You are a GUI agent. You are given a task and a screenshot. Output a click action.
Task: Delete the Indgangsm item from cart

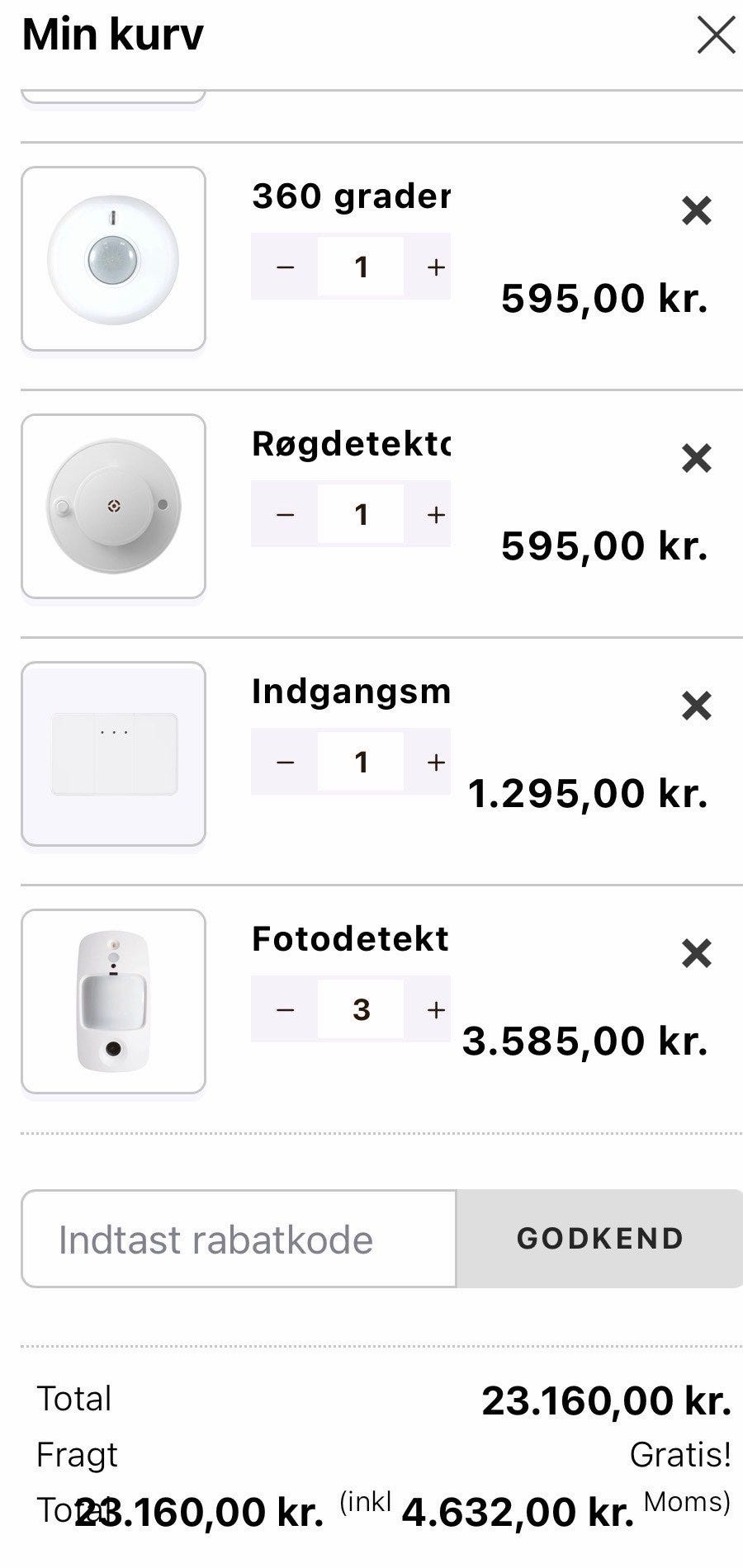[696, 706]
